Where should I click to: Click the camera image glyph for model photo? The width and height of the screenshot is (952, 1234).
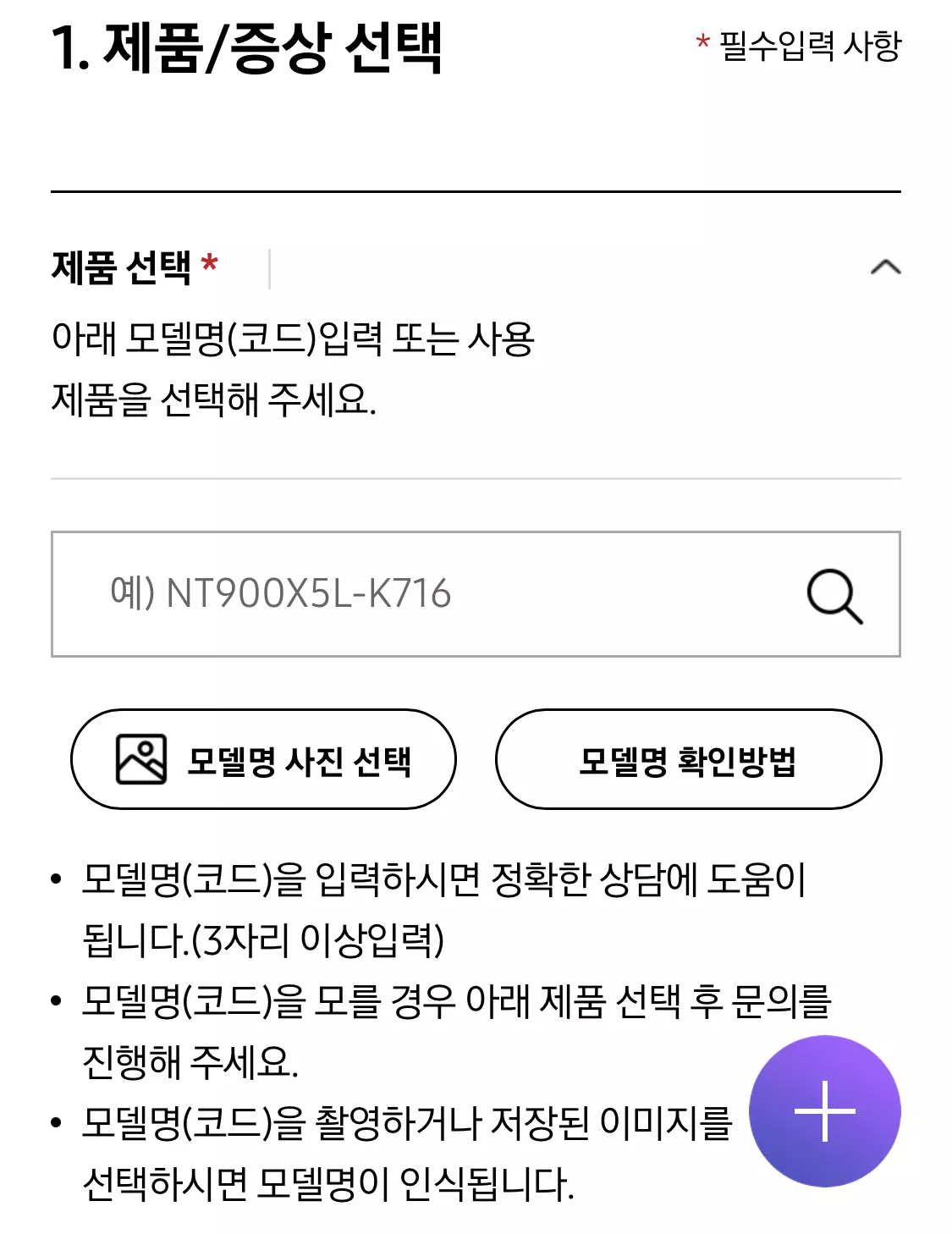point(141,759)
